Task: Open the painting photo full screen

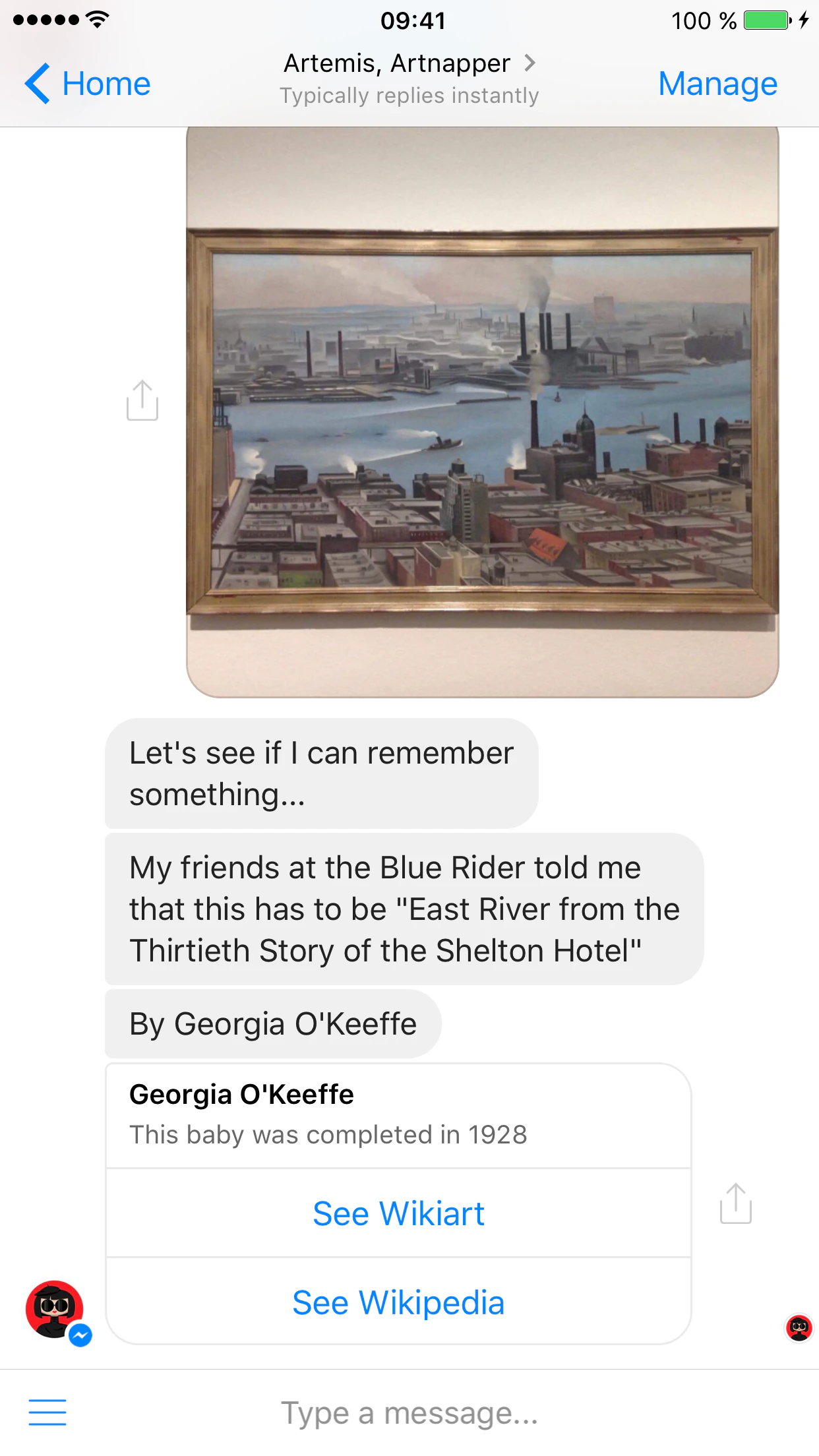Action: click(482, 412)
